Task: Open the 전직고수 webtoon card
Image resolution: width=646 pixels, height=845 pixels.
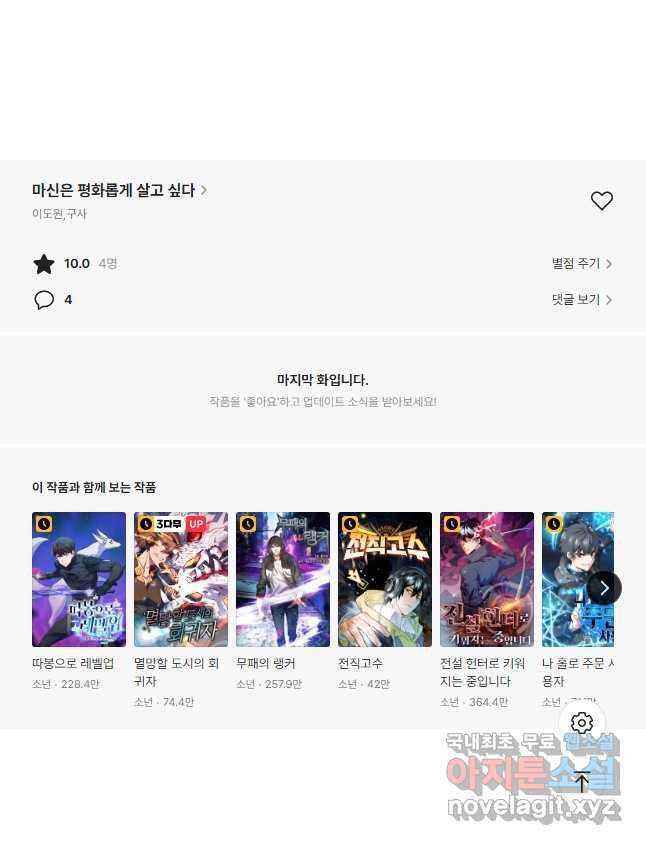Action: point(385,580)
